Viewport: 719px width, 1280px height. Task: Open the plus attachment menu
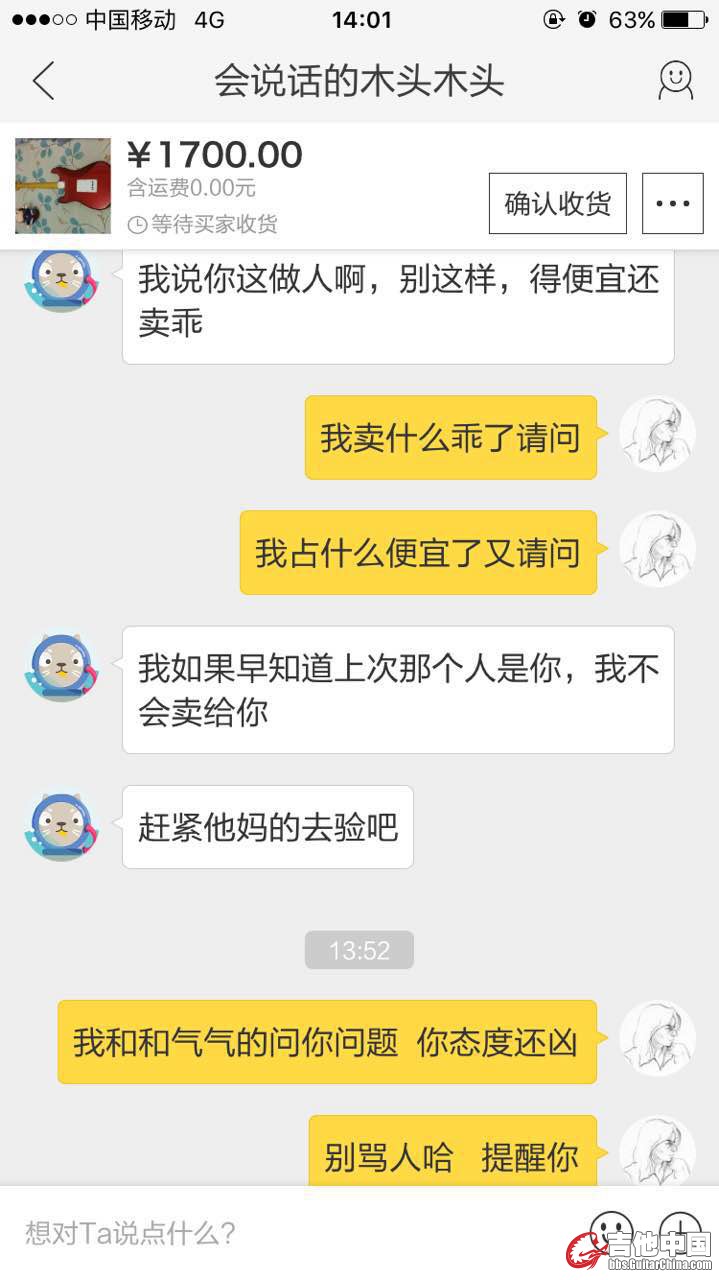pos(681,1230)
